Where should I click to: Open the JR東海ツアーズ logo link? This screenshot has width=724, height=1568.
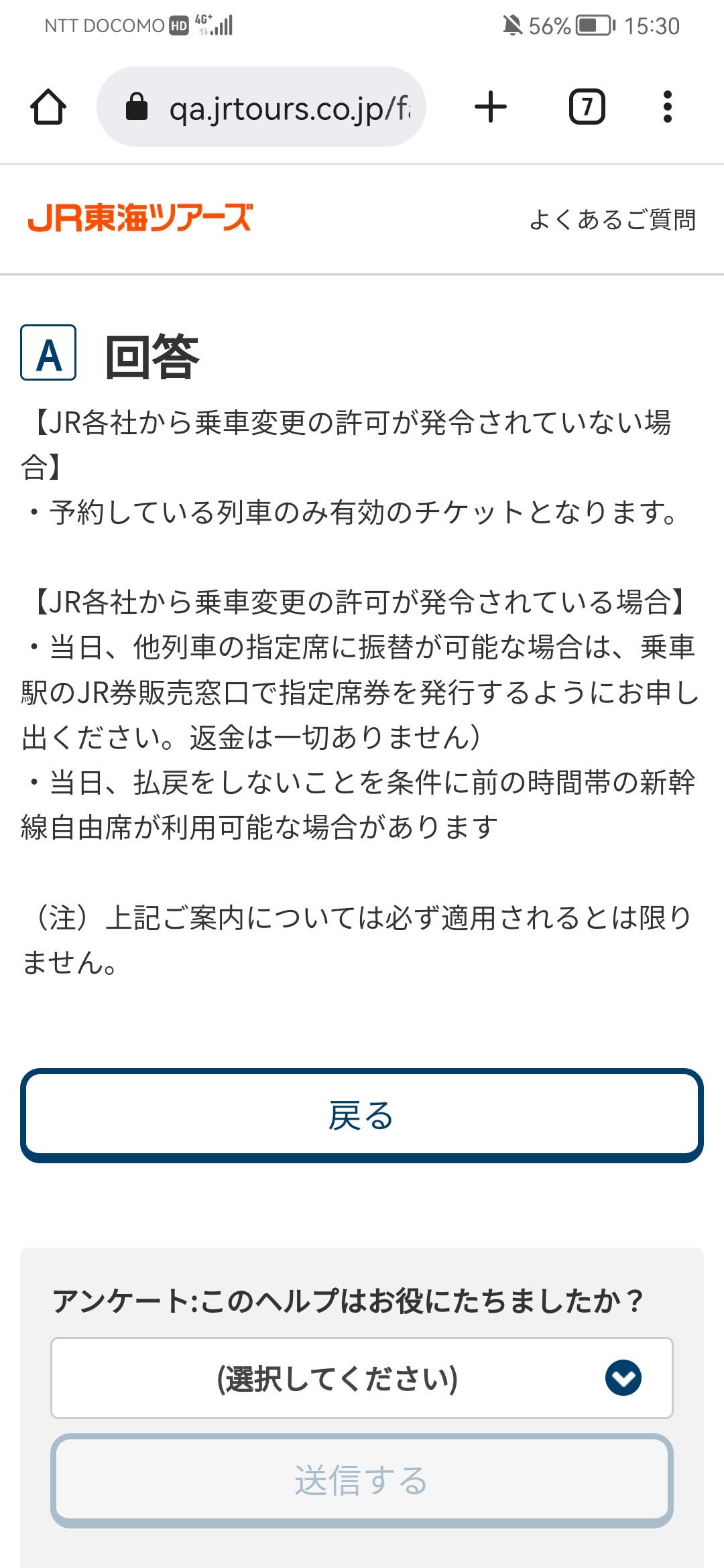140,218
